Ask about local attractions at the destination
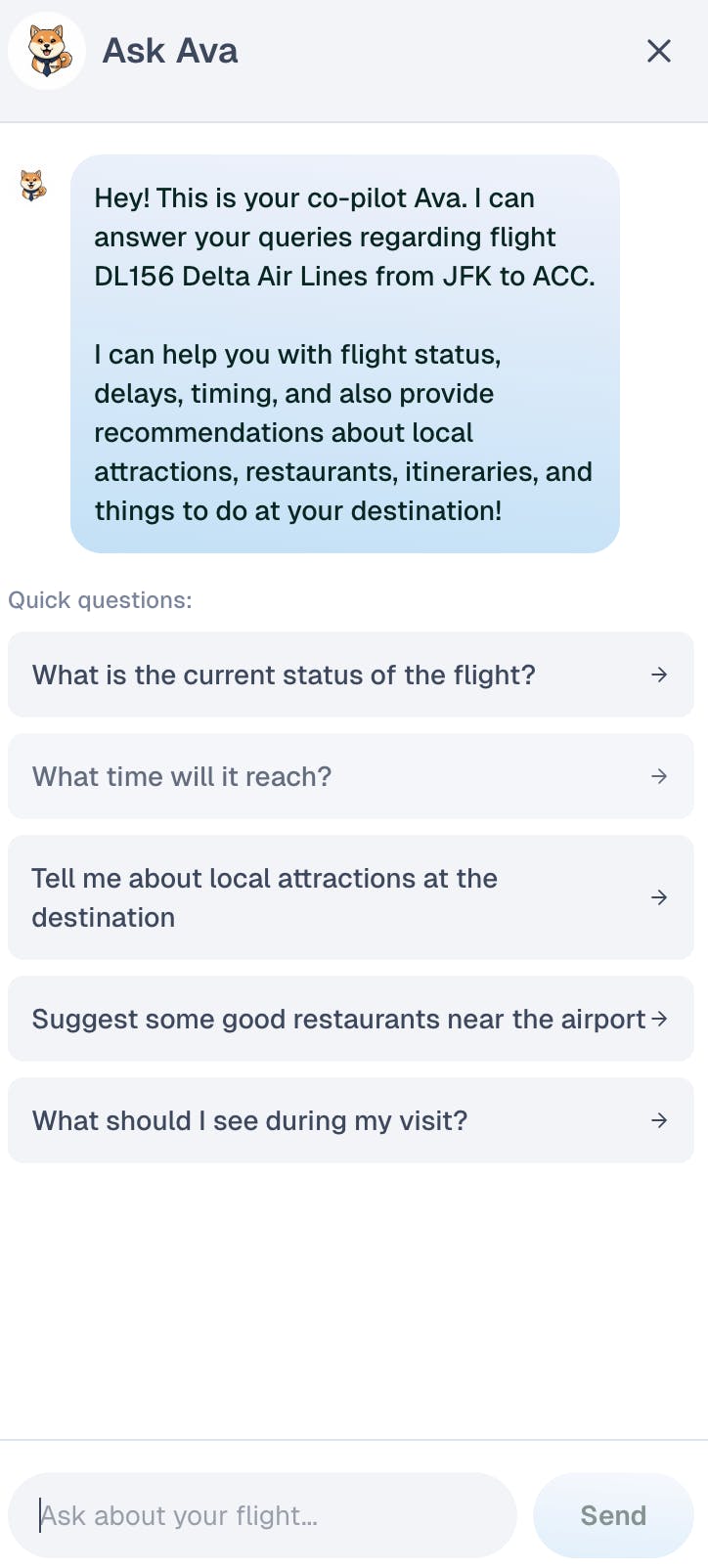The width and height of the screenshot is (708, 1568). tap(350, 897)
